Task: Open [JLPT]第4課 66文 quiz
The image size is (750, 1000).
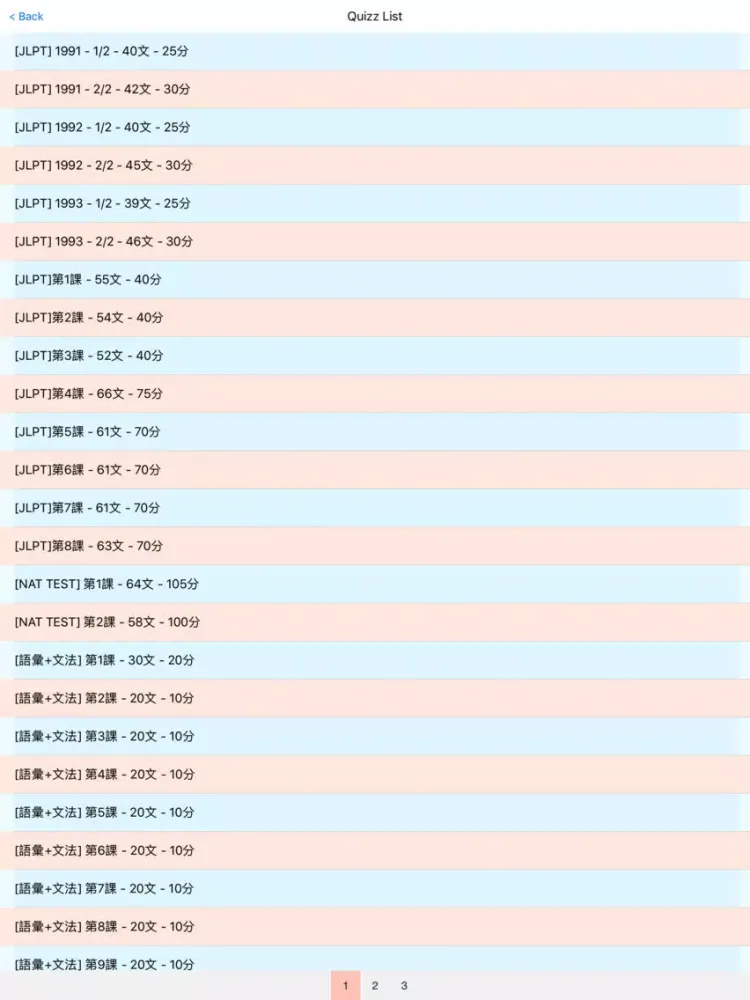Action: [88, 394]
